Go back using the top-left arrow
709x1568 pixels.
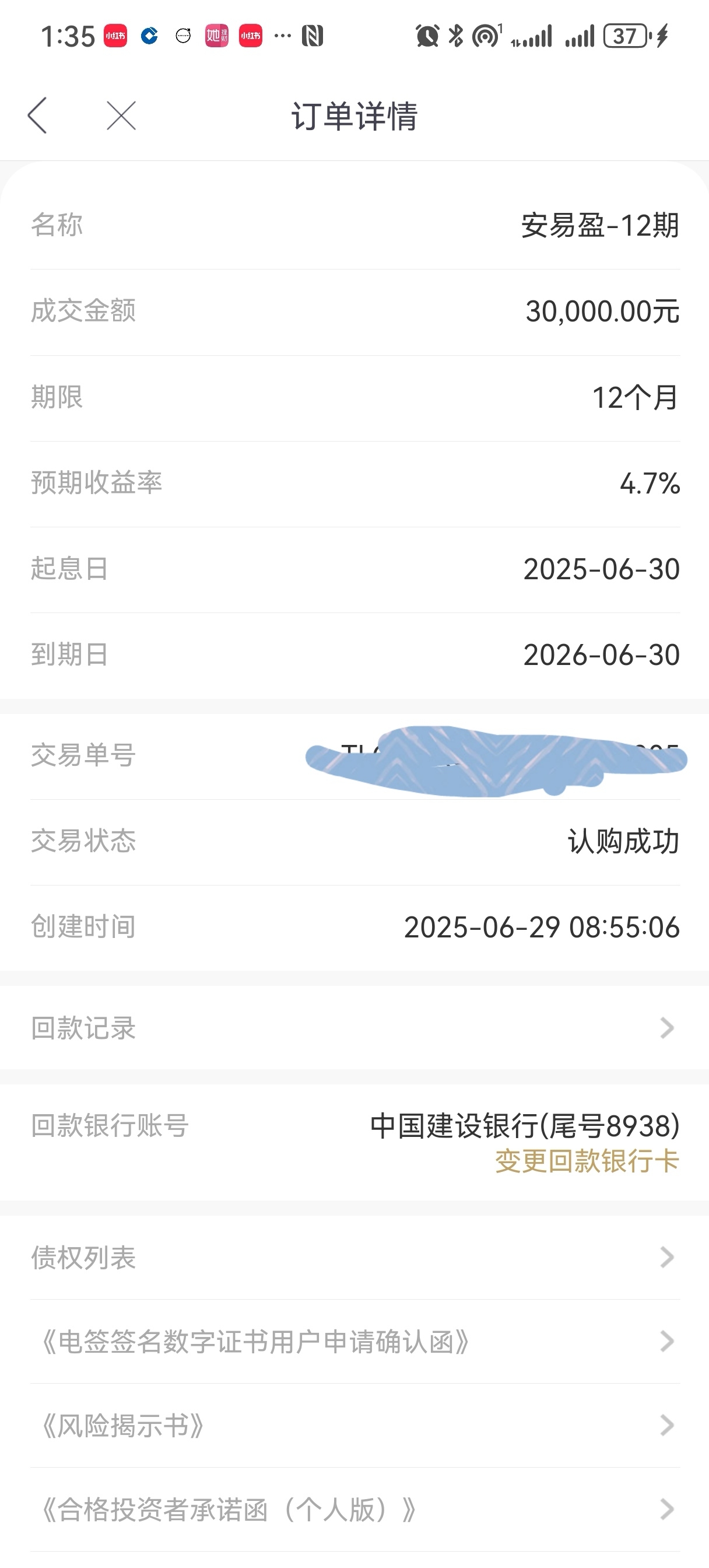pos(37,116)
